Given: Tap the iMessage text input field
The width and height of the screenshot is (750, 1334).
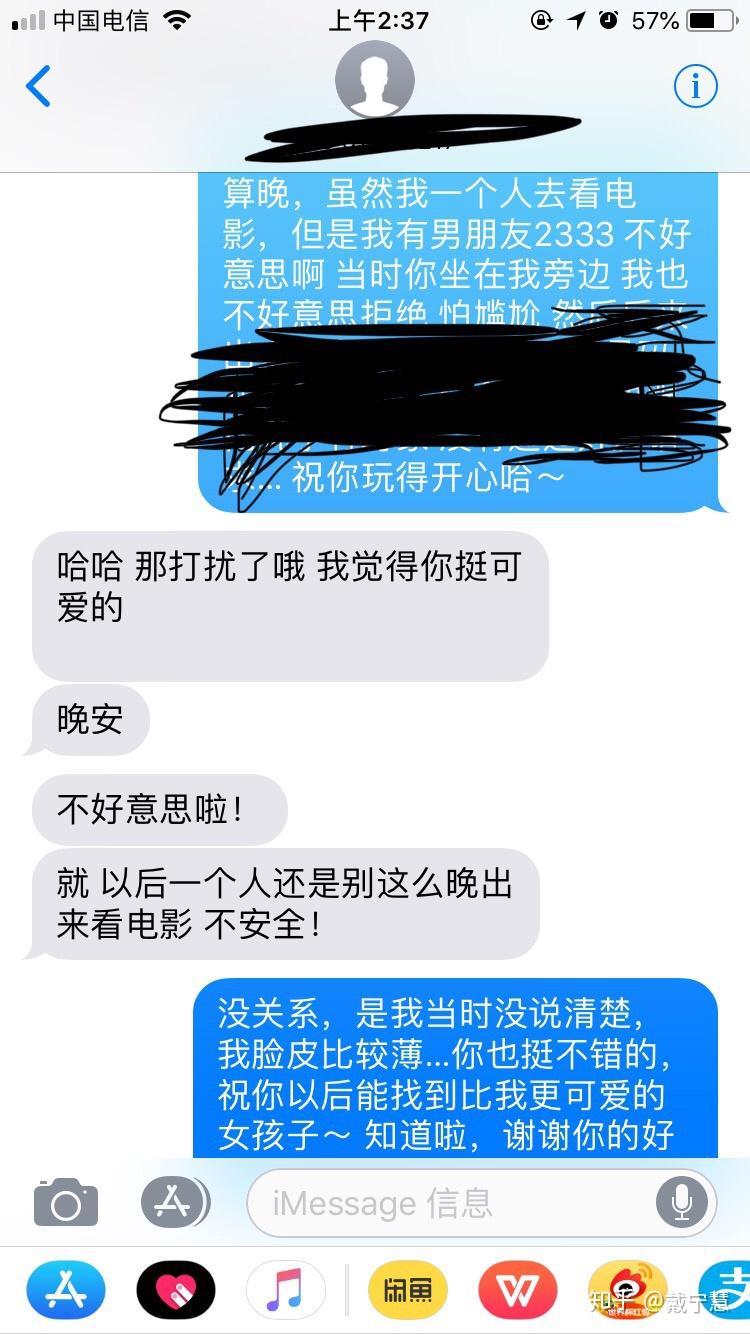Looking at the screenshot, I should pos(450,1203).
